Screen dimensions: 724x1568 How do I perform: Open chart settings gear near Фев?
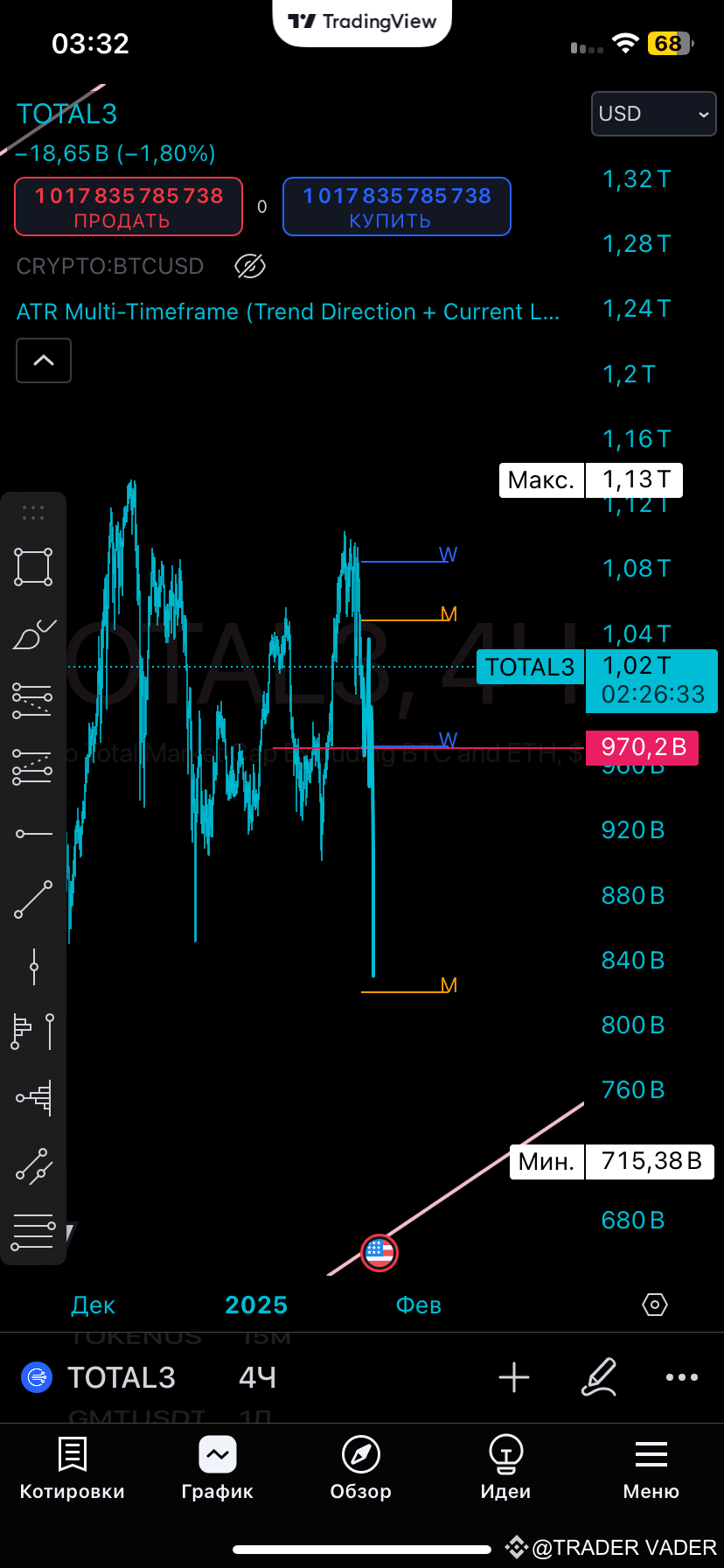click(x=654, y=1305)
